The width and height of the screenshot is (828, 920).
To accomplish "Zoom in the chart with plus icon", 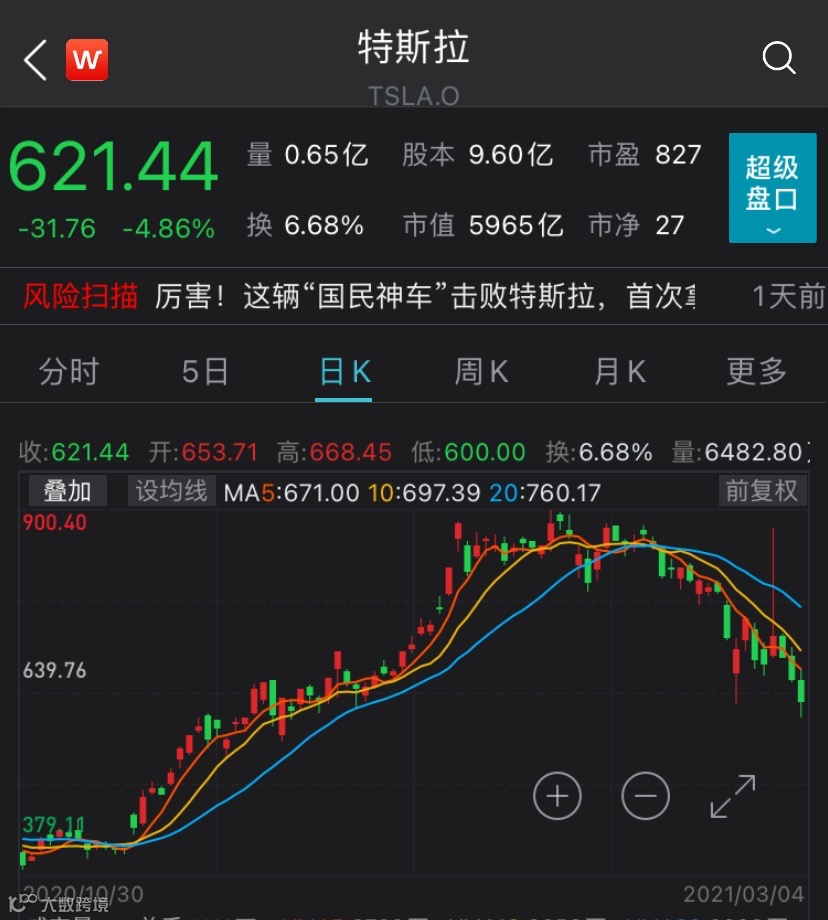I will coord(557,796).
